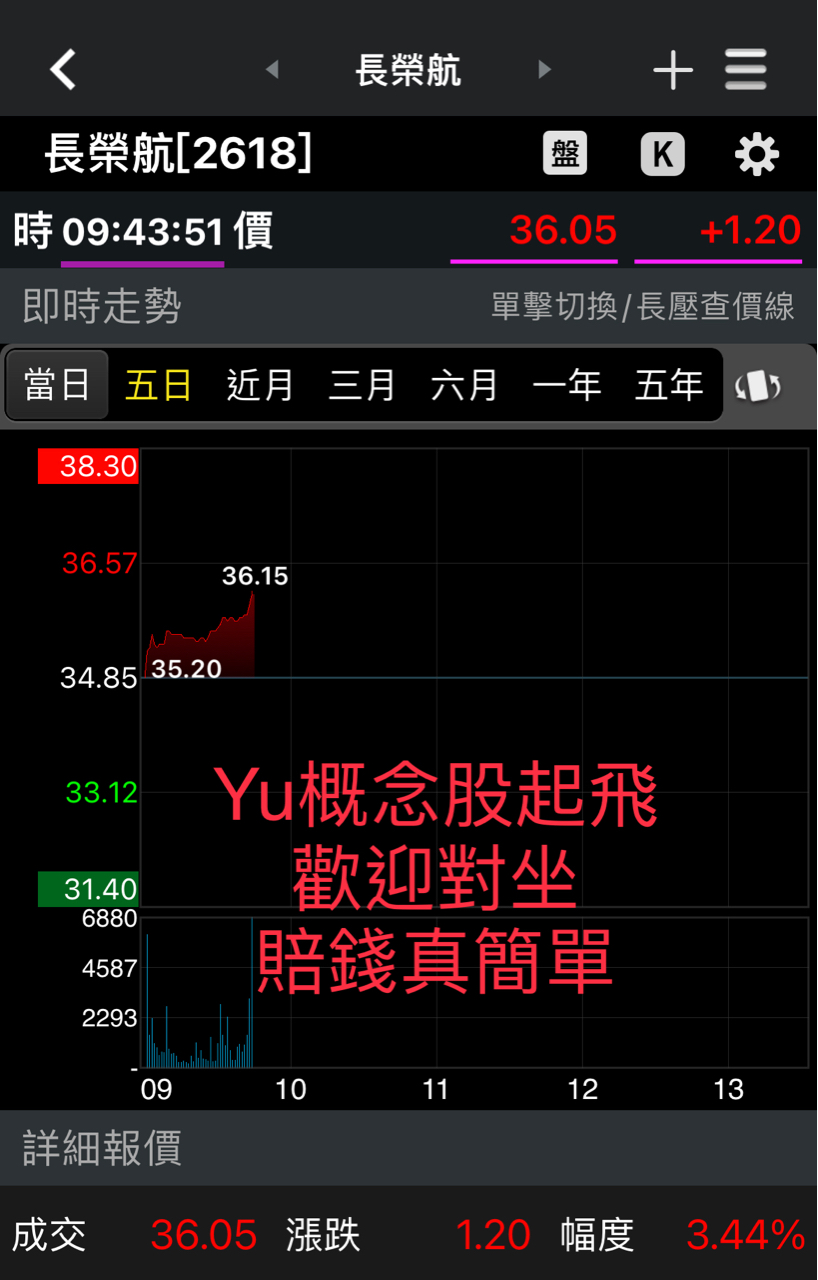
Task: Switch to the 三月 chart tab
Action: (x=362, y=385)
